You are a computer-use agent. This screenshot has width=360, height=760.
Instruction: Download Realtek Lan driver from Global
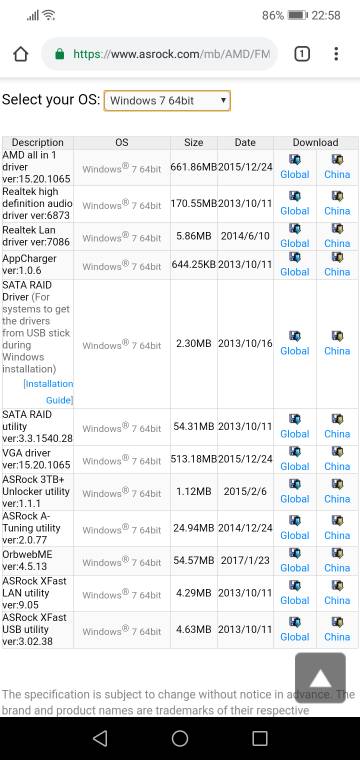[x=295, y=236]
